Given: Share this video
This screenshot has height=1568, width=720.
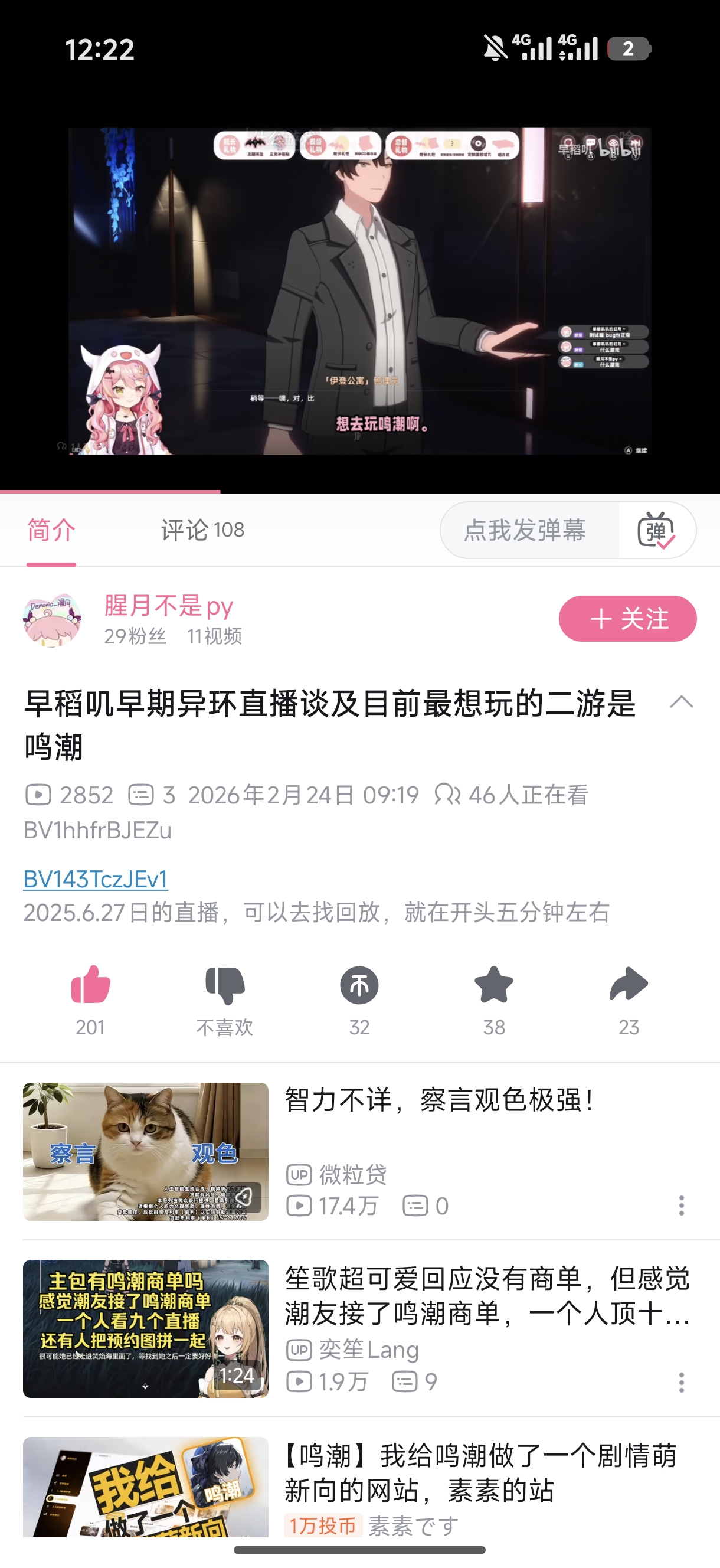Looking at the screenshot, I should pos(628,985).
